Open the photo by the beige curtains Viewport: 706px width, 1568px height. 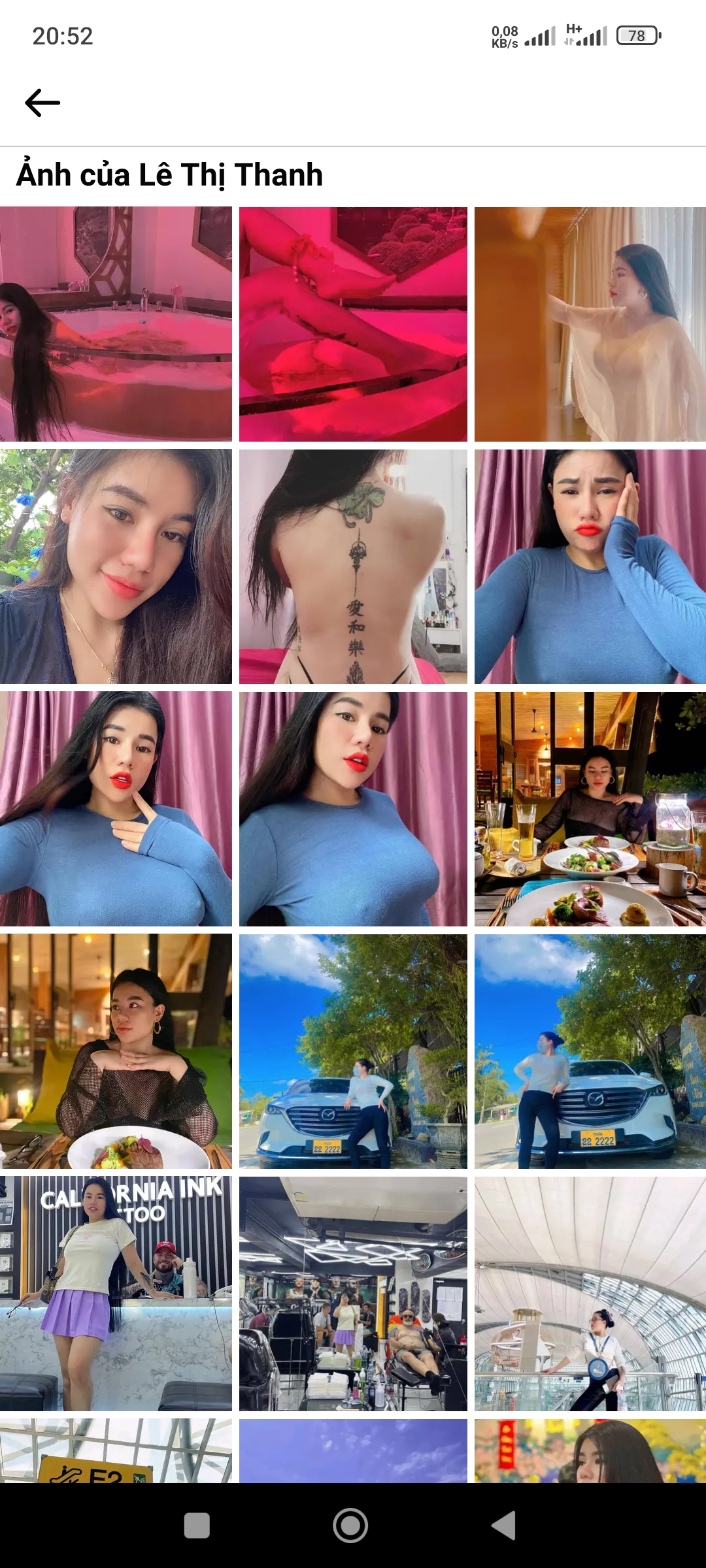point(590,324)
